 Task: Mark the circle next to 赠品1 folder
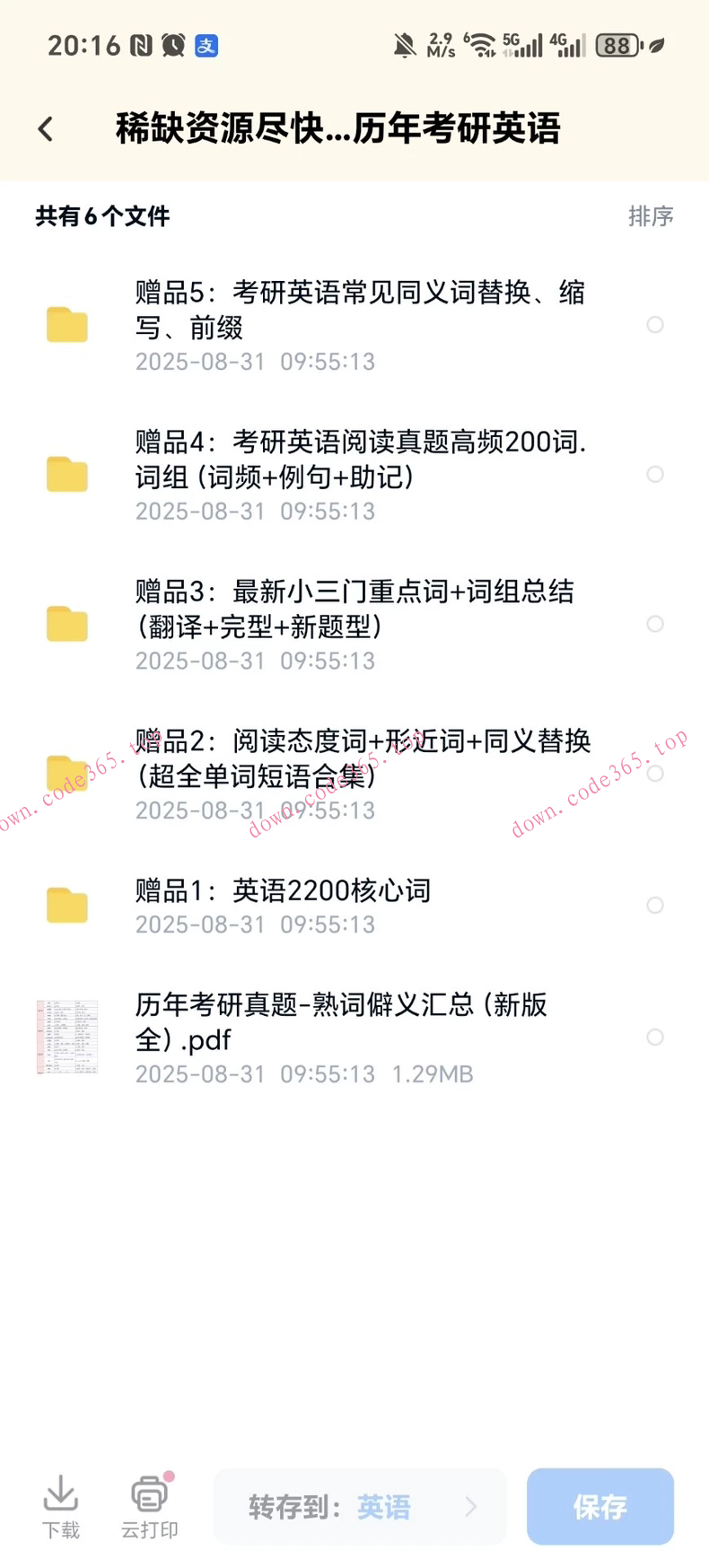(656, 906)
